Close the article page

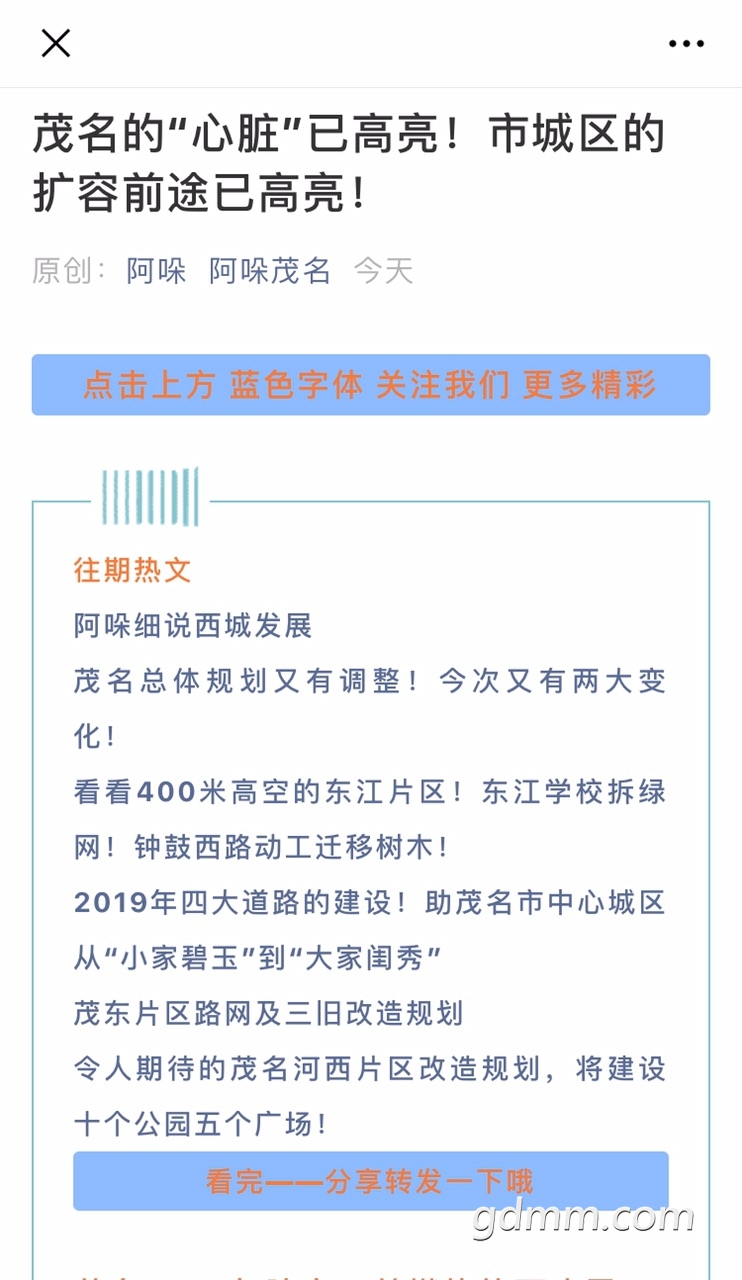point(56,43)
